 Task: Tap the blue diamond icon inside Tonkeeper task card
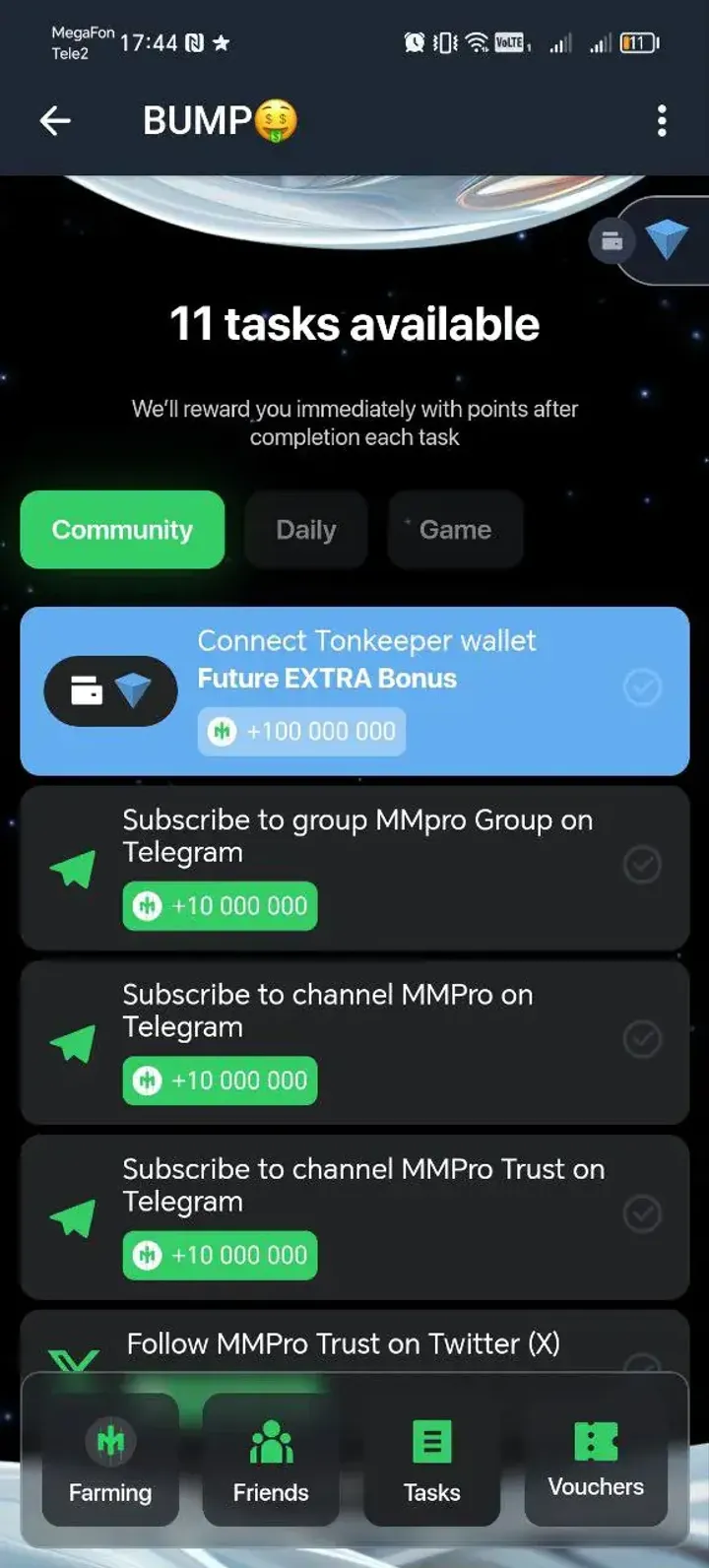pos(136,689)
